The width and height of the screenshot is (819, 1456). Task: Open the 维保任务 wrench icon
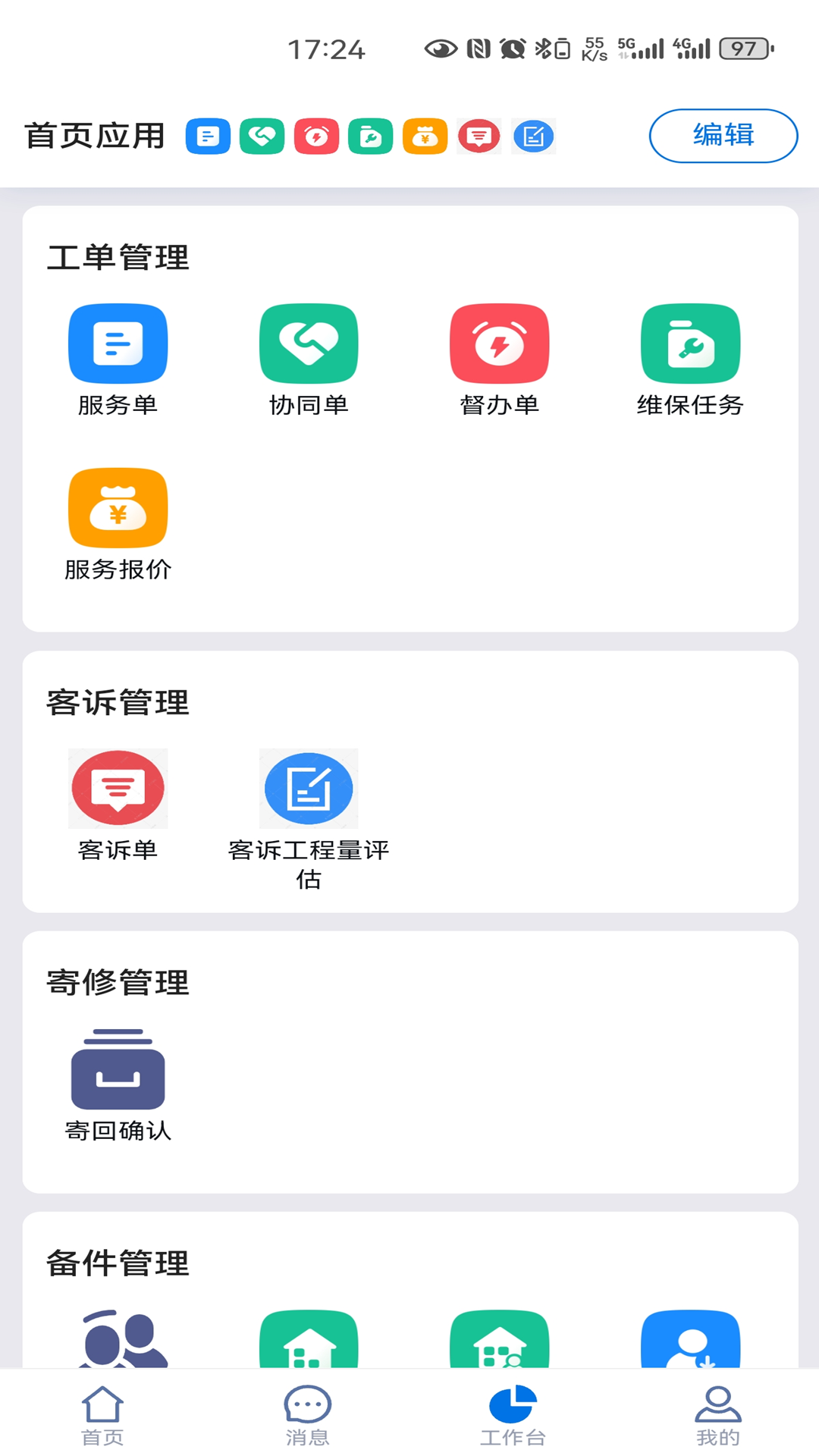[x=691, y=343]
